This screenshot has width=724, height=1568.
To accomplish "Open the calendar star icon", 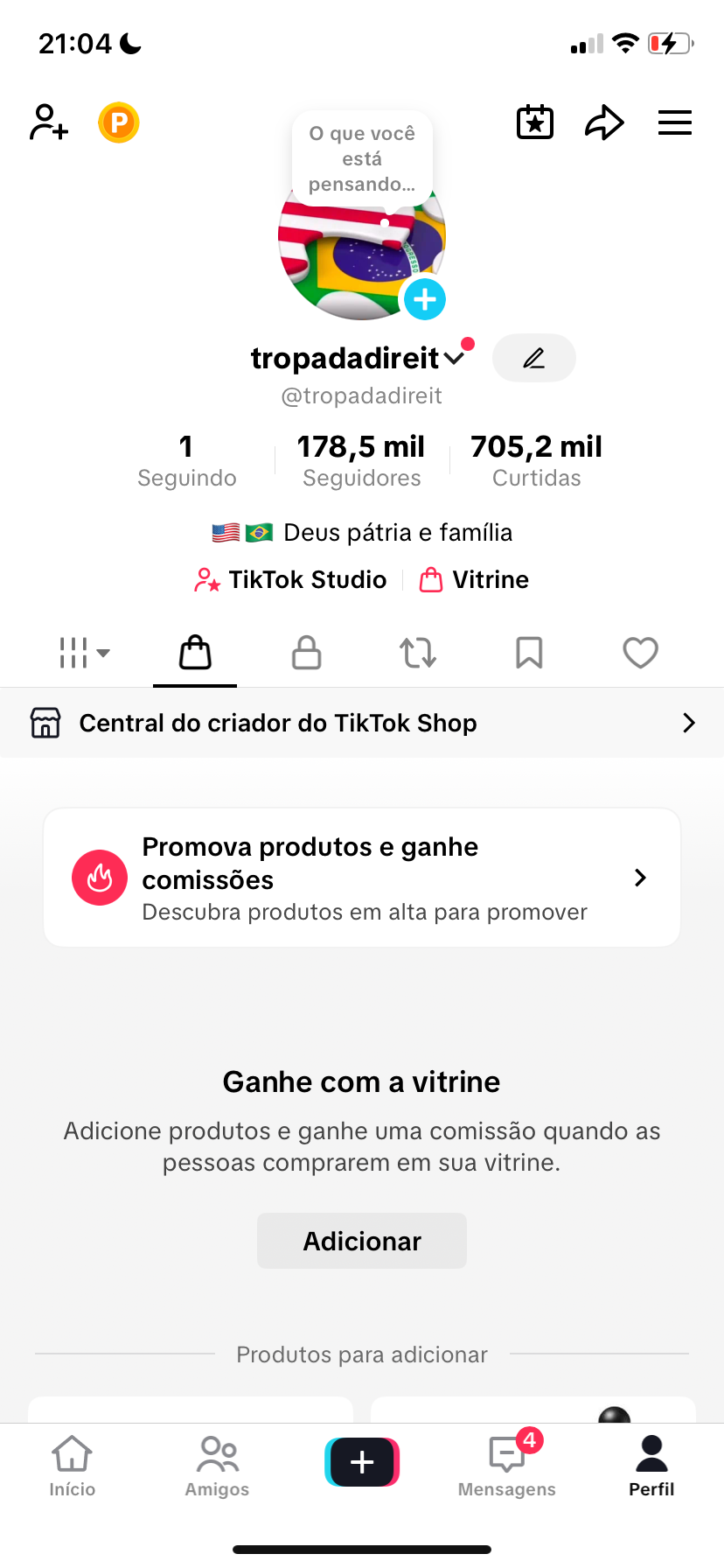I will (x=535, y=122).
